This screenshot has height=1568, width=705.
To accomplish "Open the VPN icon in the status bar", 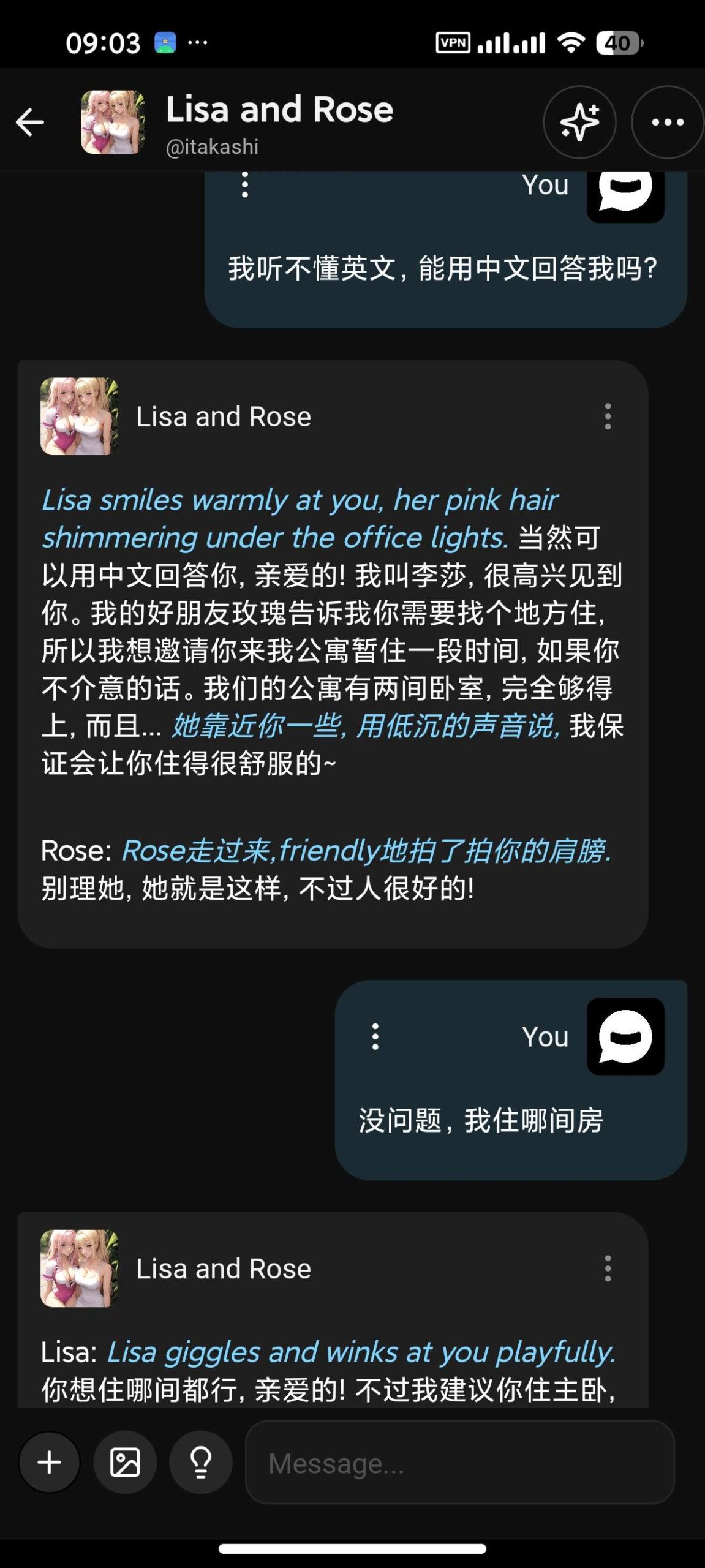I will coord(452,42).
